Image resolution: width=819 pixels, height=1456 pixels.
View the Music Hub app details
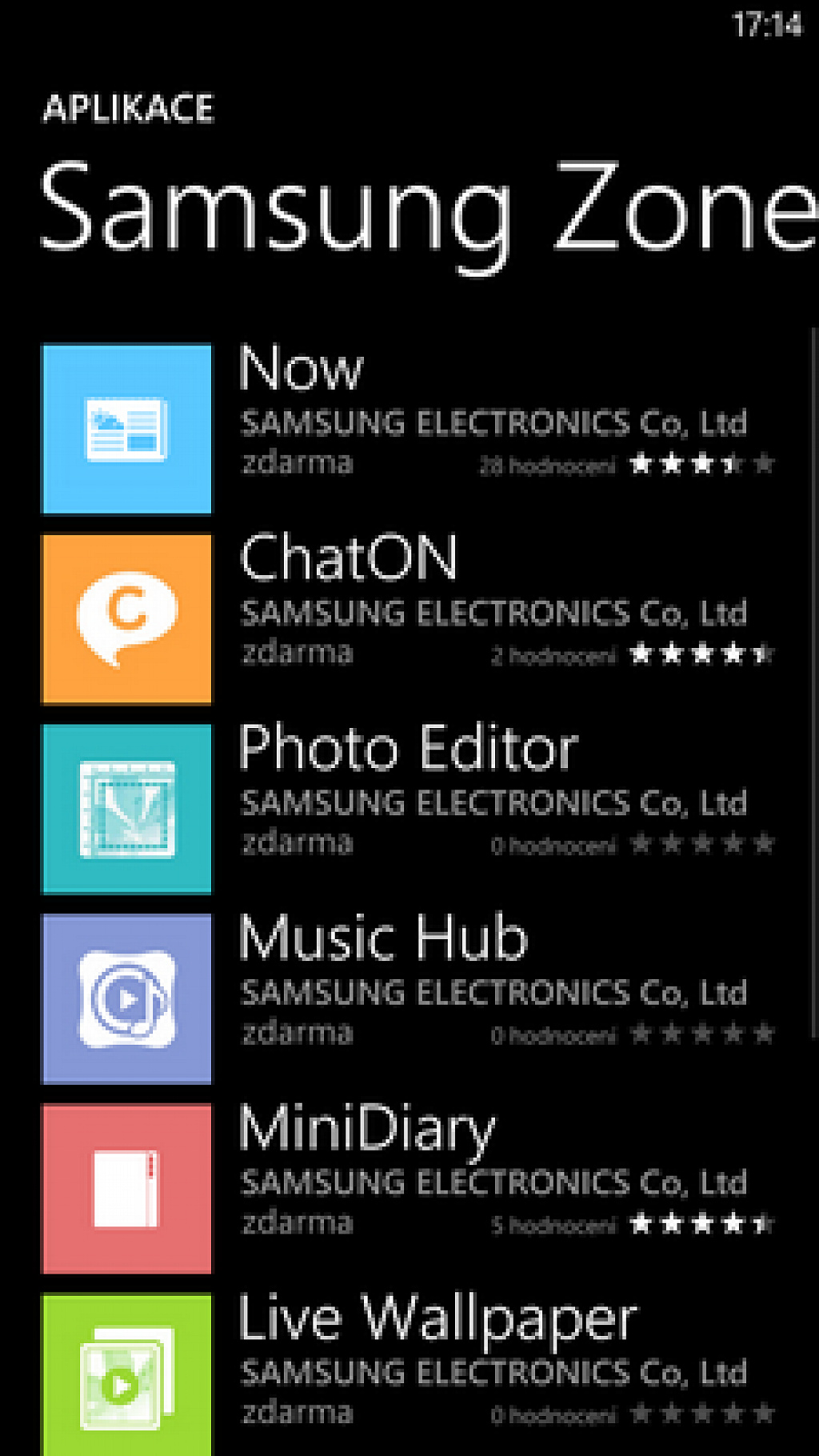(x=409, y=998)
